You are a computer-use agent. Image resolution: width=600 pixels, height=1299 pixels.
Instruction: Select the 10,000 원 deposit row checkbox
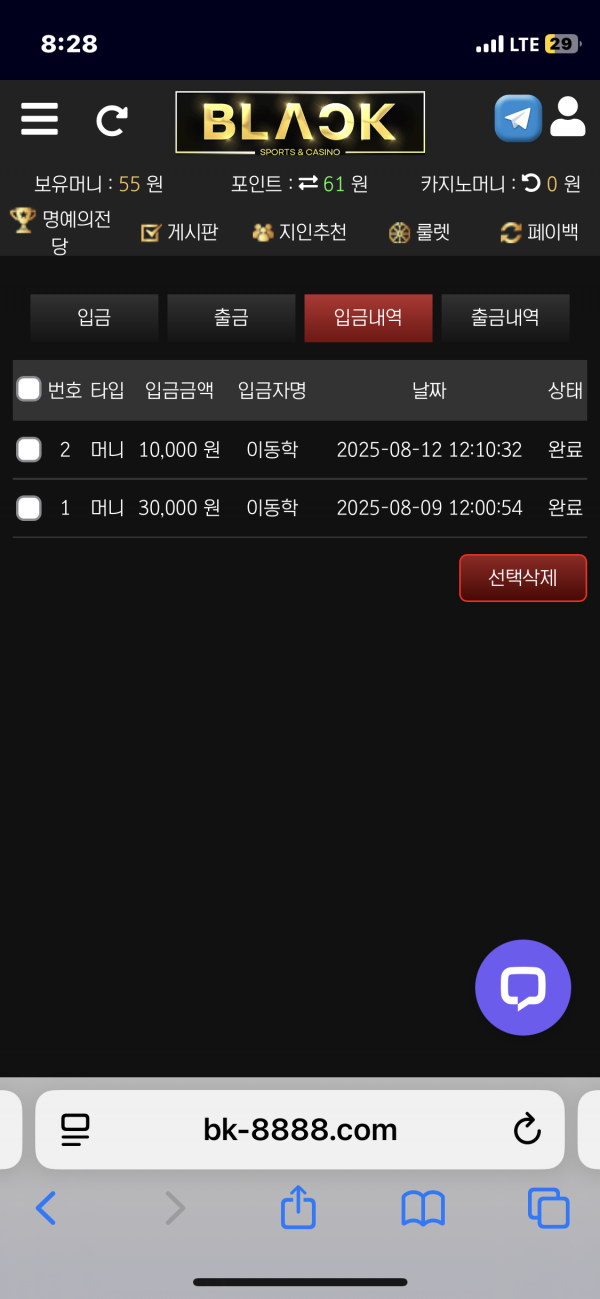point(29,450)
